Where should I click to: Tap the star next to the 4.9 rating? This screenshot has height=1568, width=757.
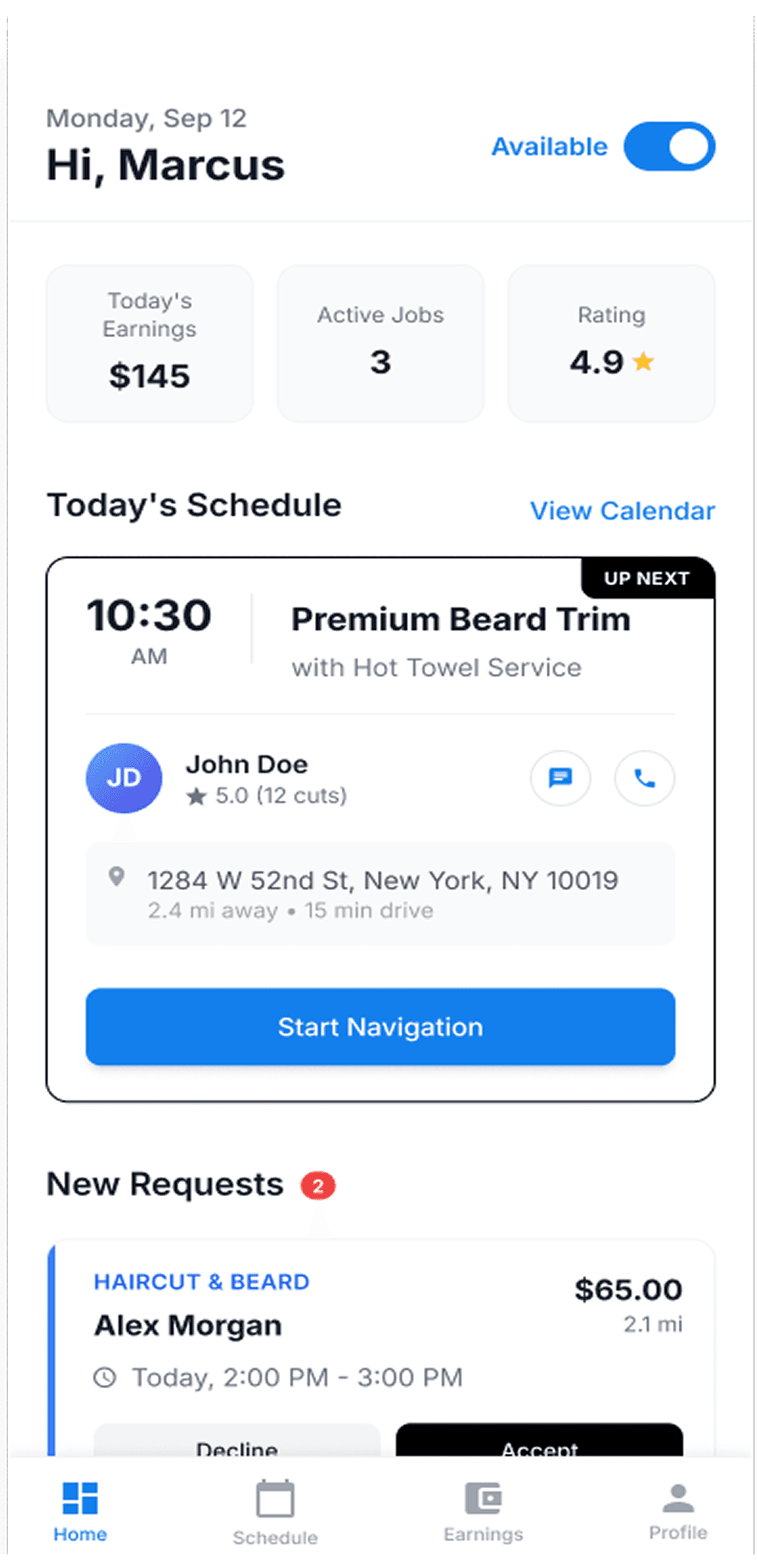tap(644, 363)
